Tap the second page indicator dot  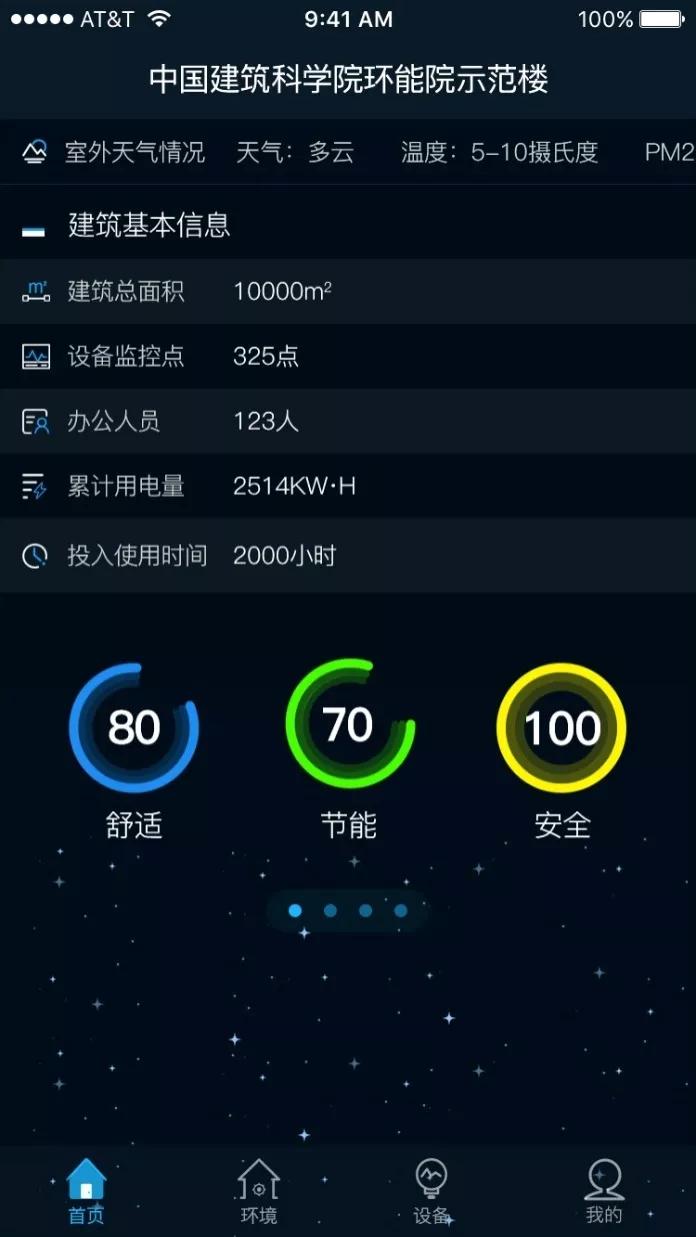point(330,911)
